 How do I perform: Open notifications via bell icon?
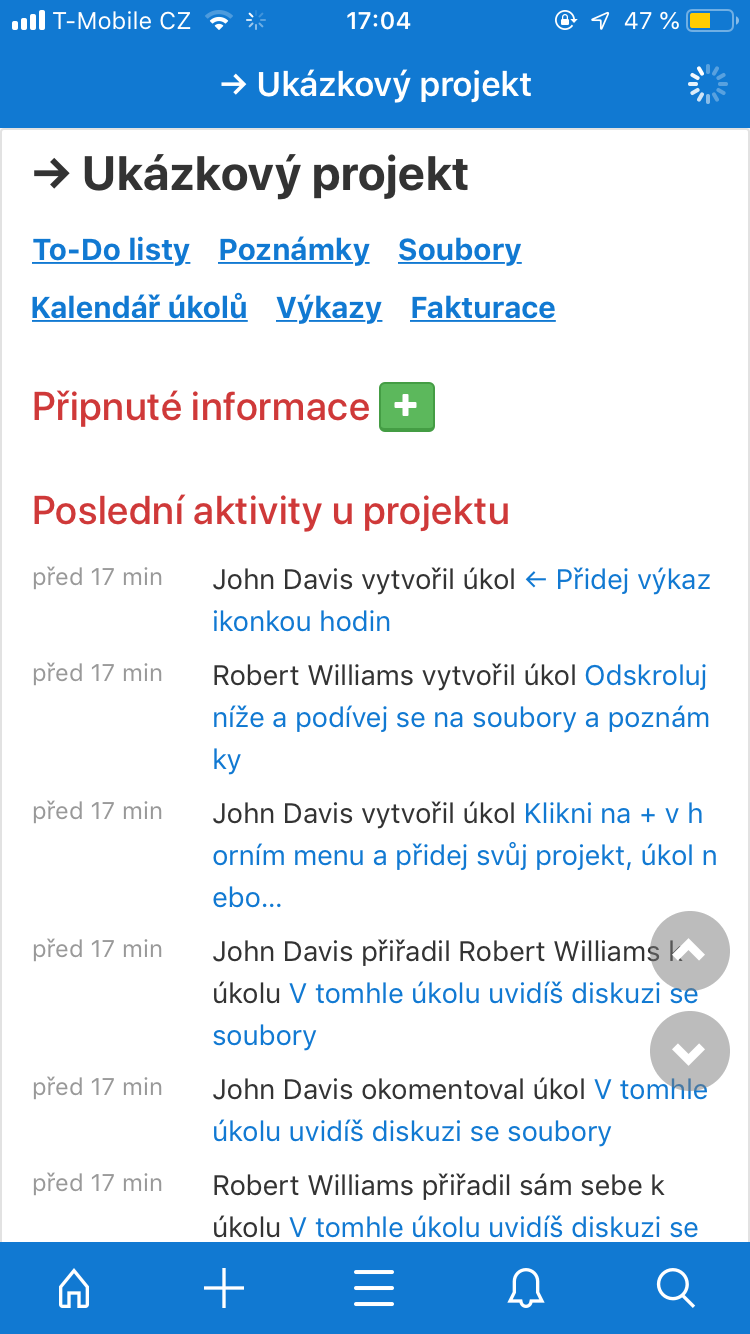click(x=526, y=1288)
